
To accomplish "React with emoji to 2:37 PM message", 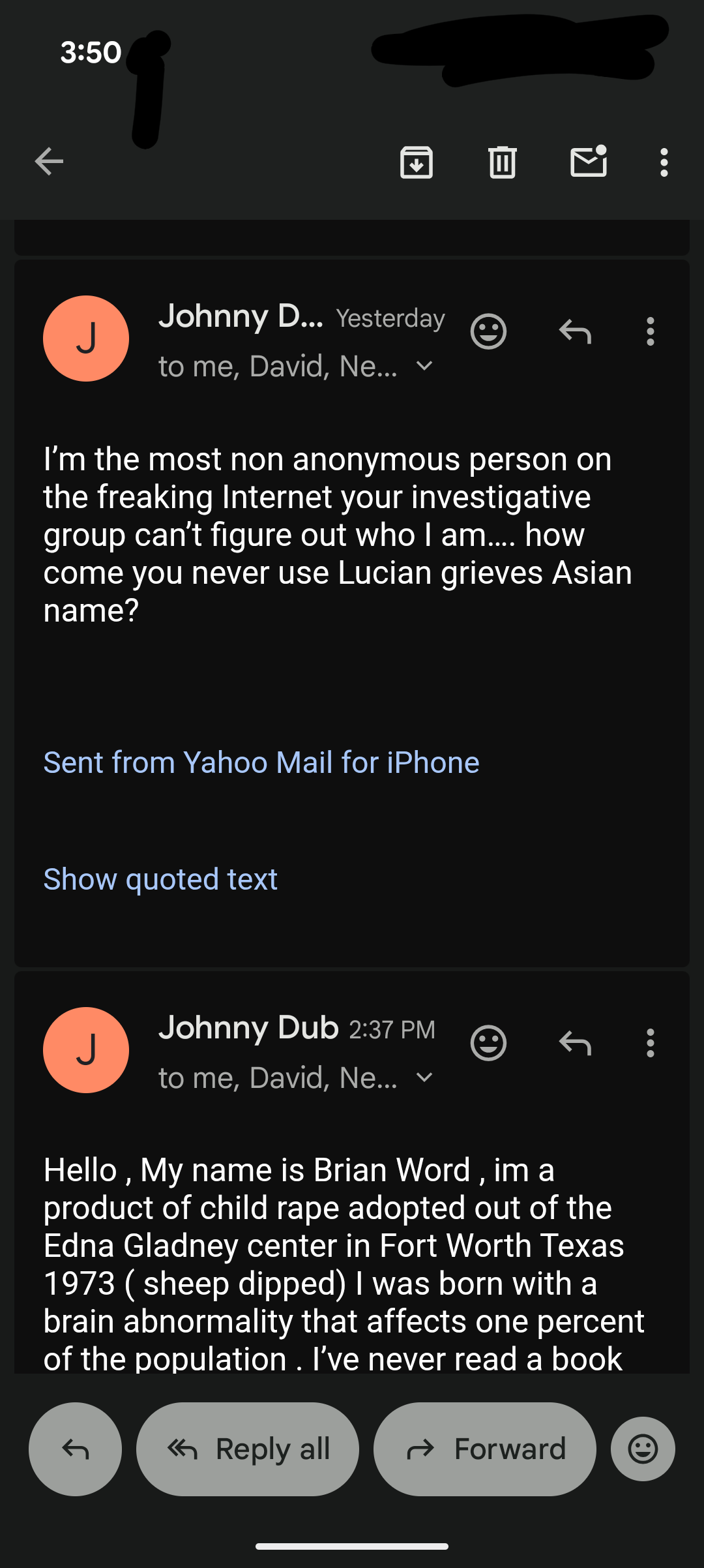I will [488, 1044].
